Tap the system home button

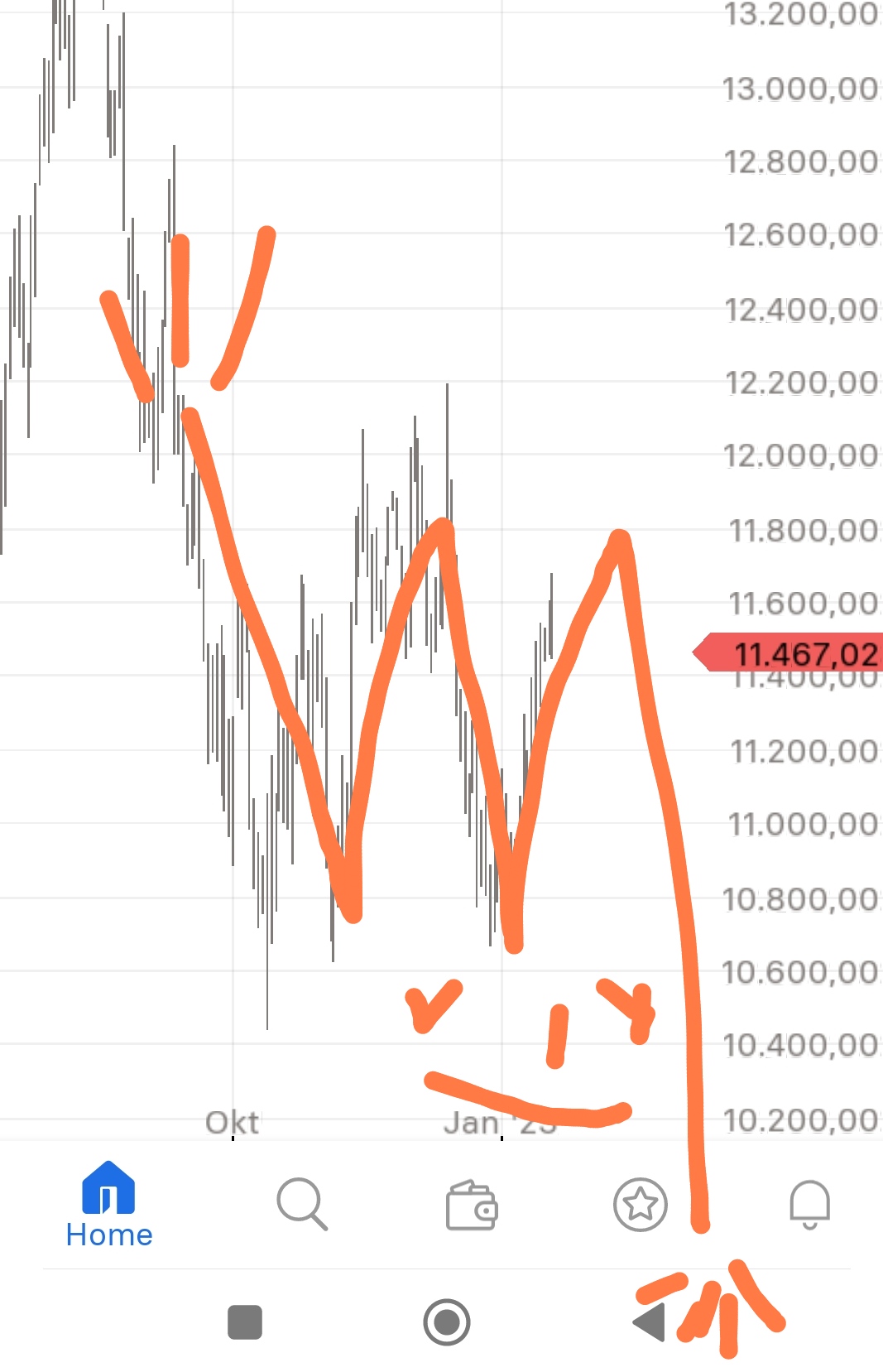[447, 1322]
